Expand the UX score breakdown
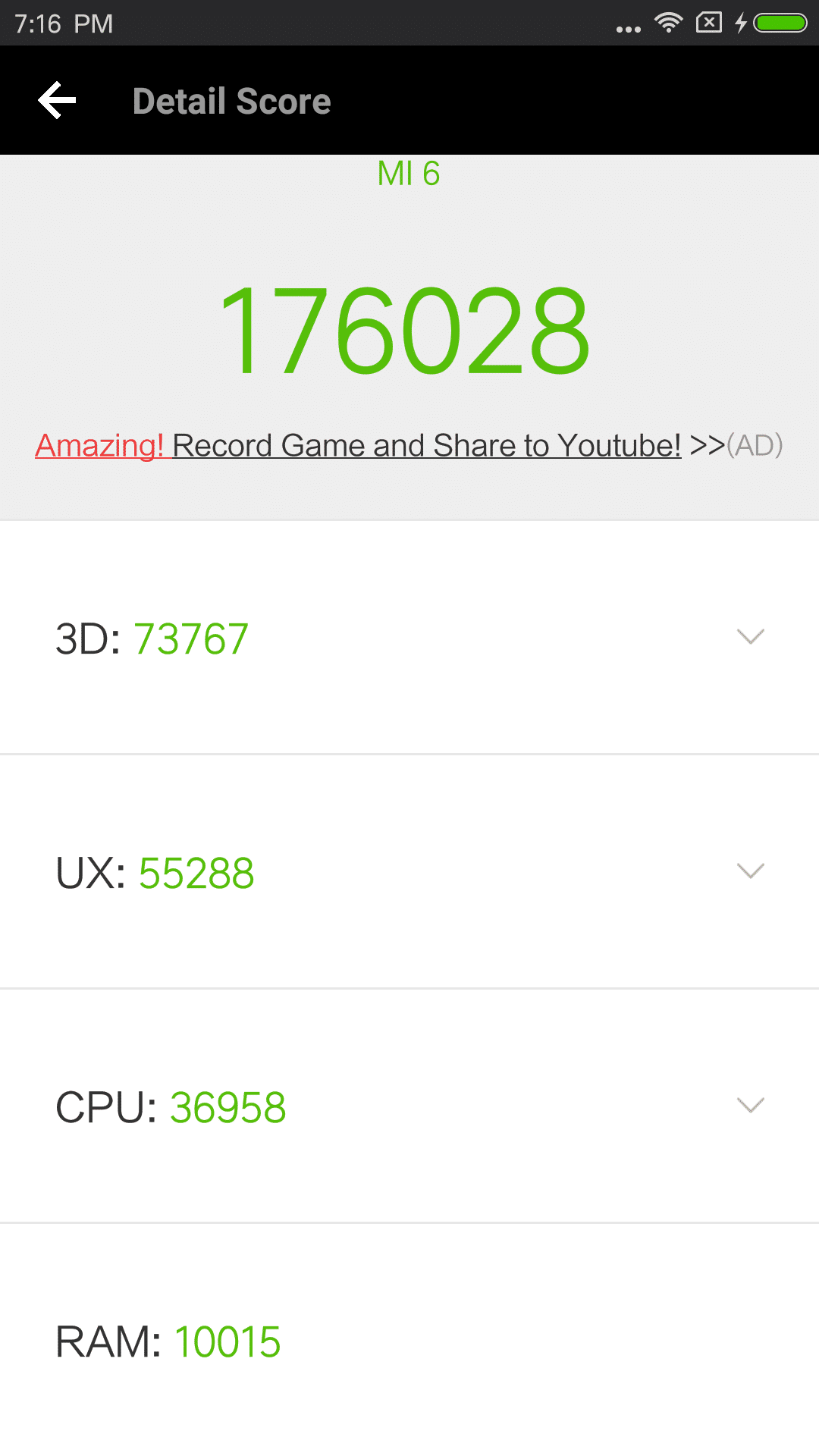Image resolution: width=819 pixels, height=1456 pixels. (x=409, y=872)
